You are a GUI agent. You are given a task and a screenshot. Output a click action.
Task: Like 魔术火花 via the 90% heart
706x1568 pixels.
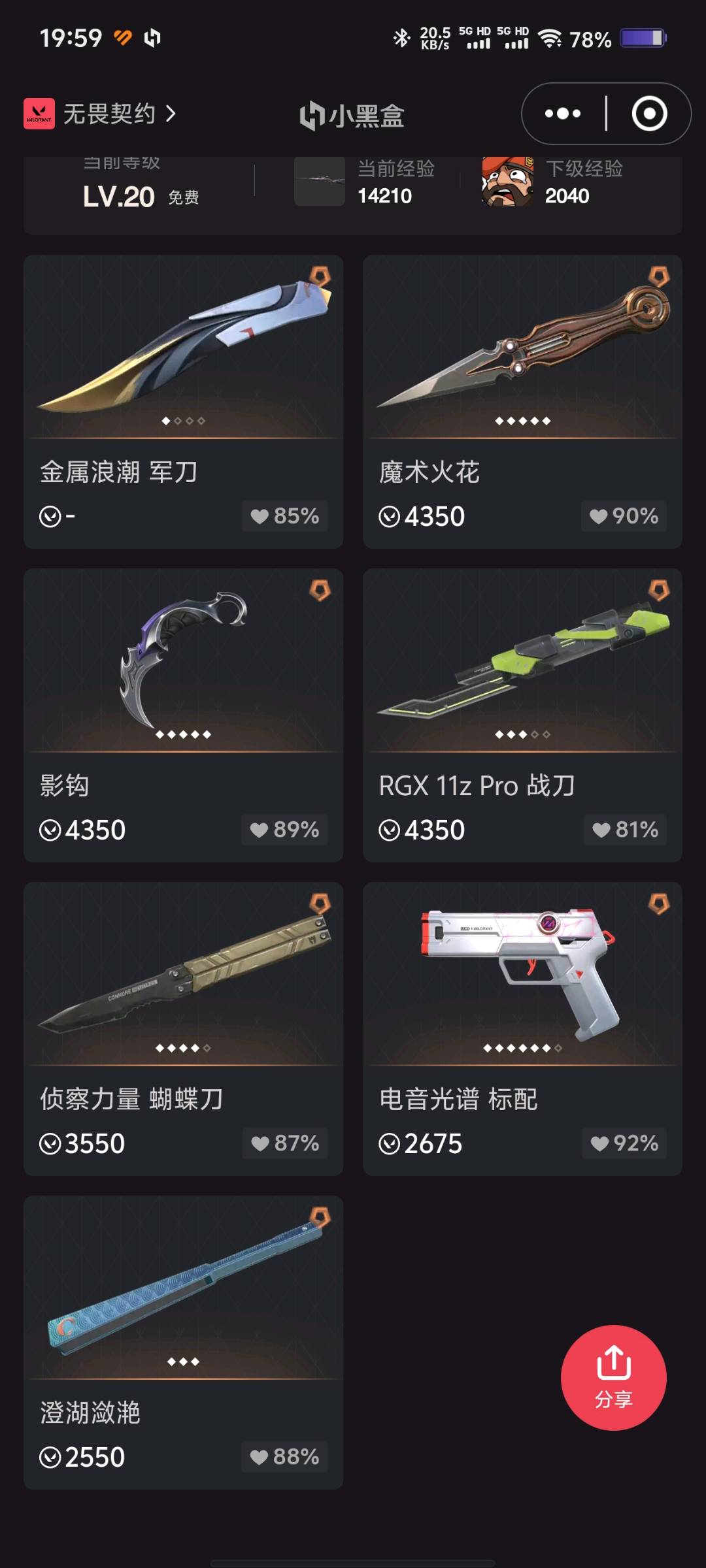click(x=624, y=516)
